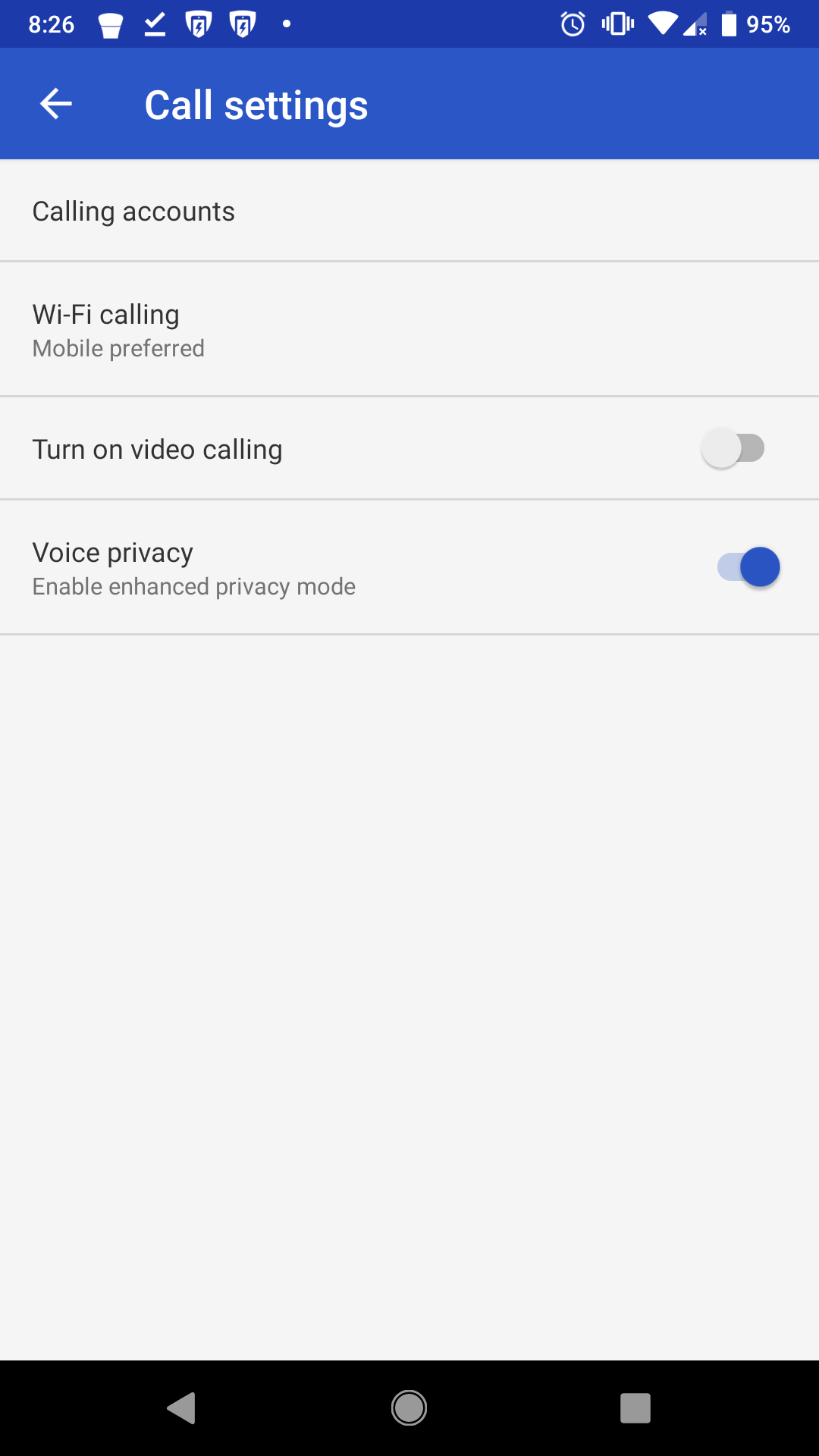Open Calling accounts
Screen dimensions: 819x1456
point(409,211)
